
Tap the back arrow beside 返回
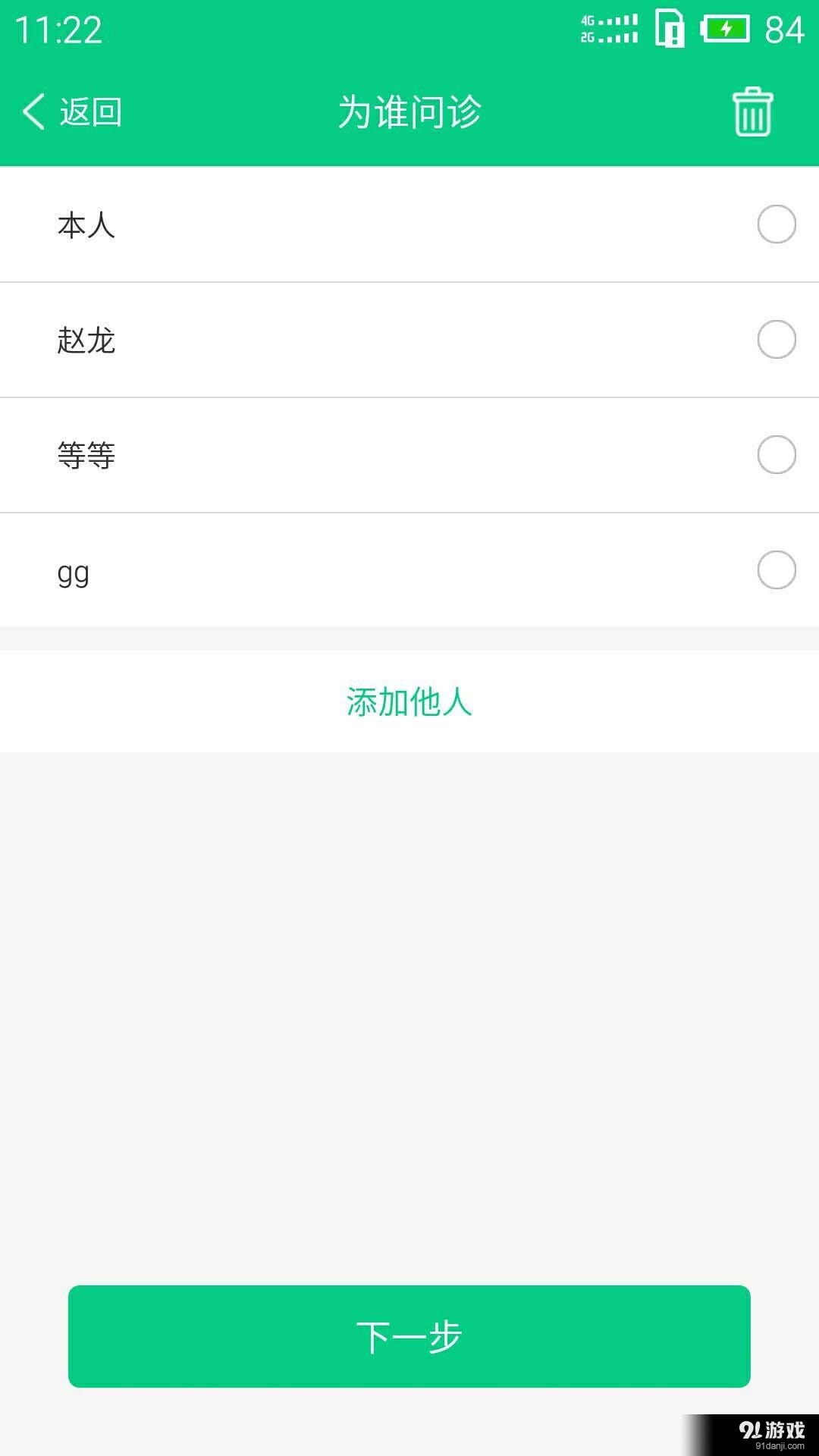pyautogui.click(x=32, y=111)
